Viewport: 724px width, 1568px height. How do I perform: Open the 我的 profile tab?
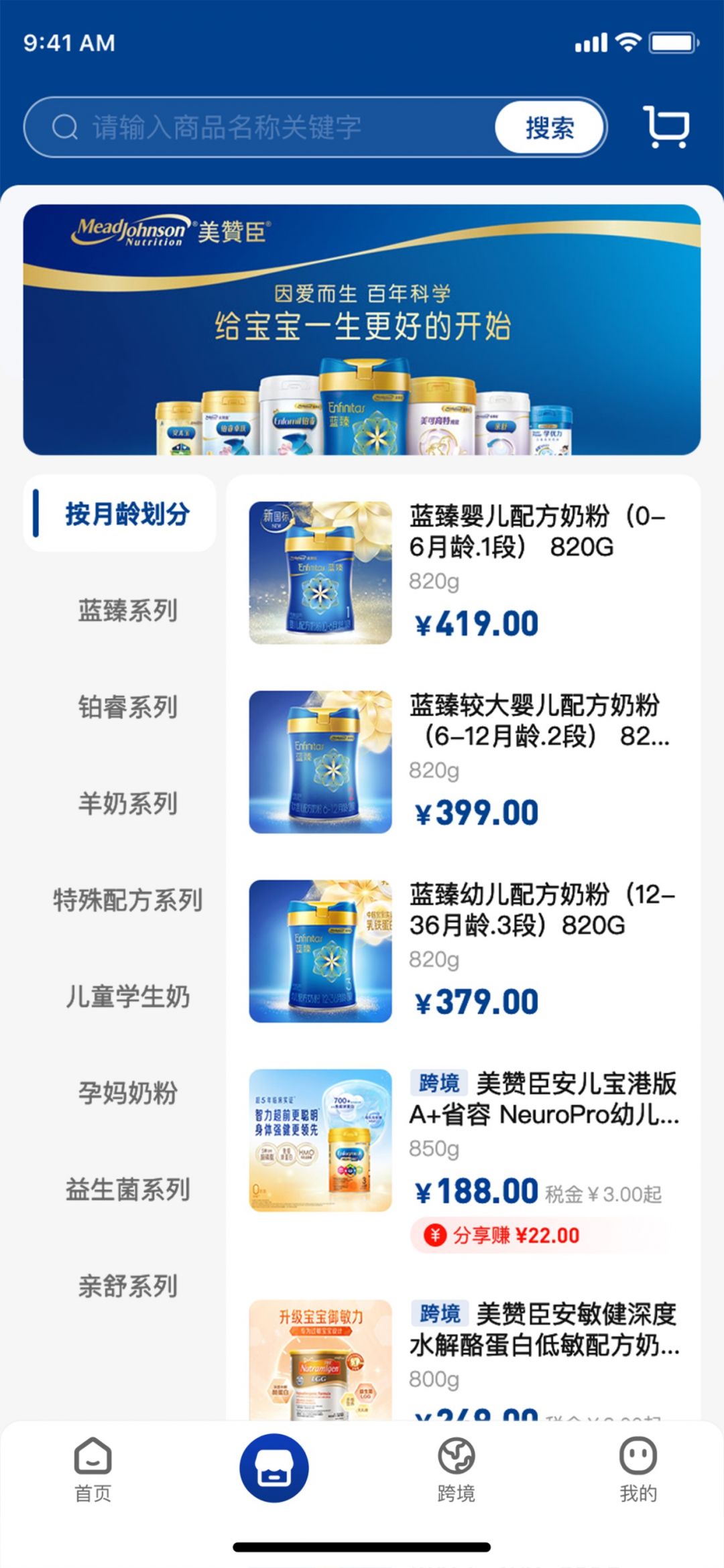coord(638,1467)
